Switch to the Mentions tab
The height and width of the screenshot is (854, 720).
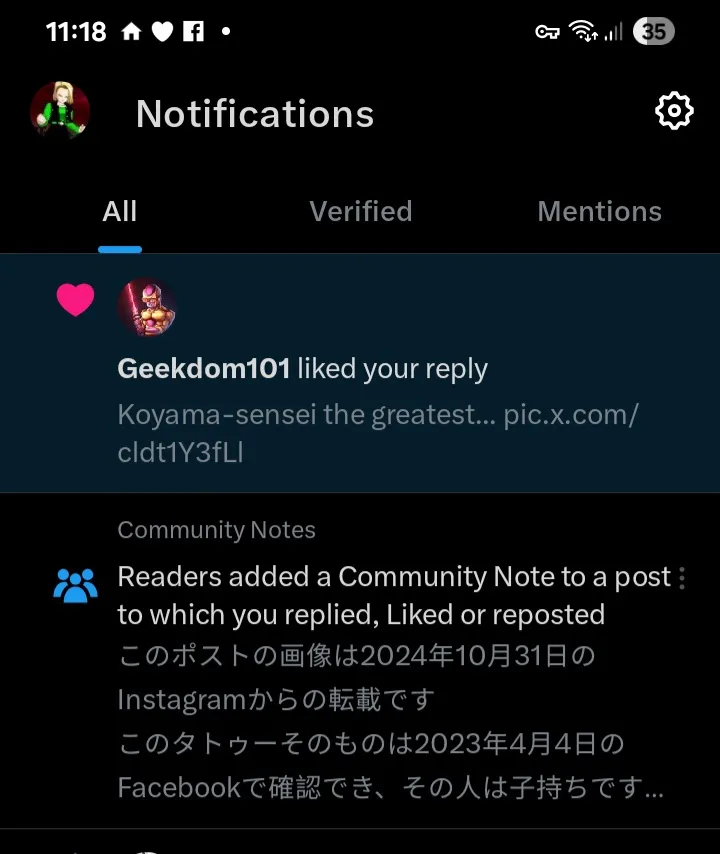pyautogui.click(x=599, y=212)
